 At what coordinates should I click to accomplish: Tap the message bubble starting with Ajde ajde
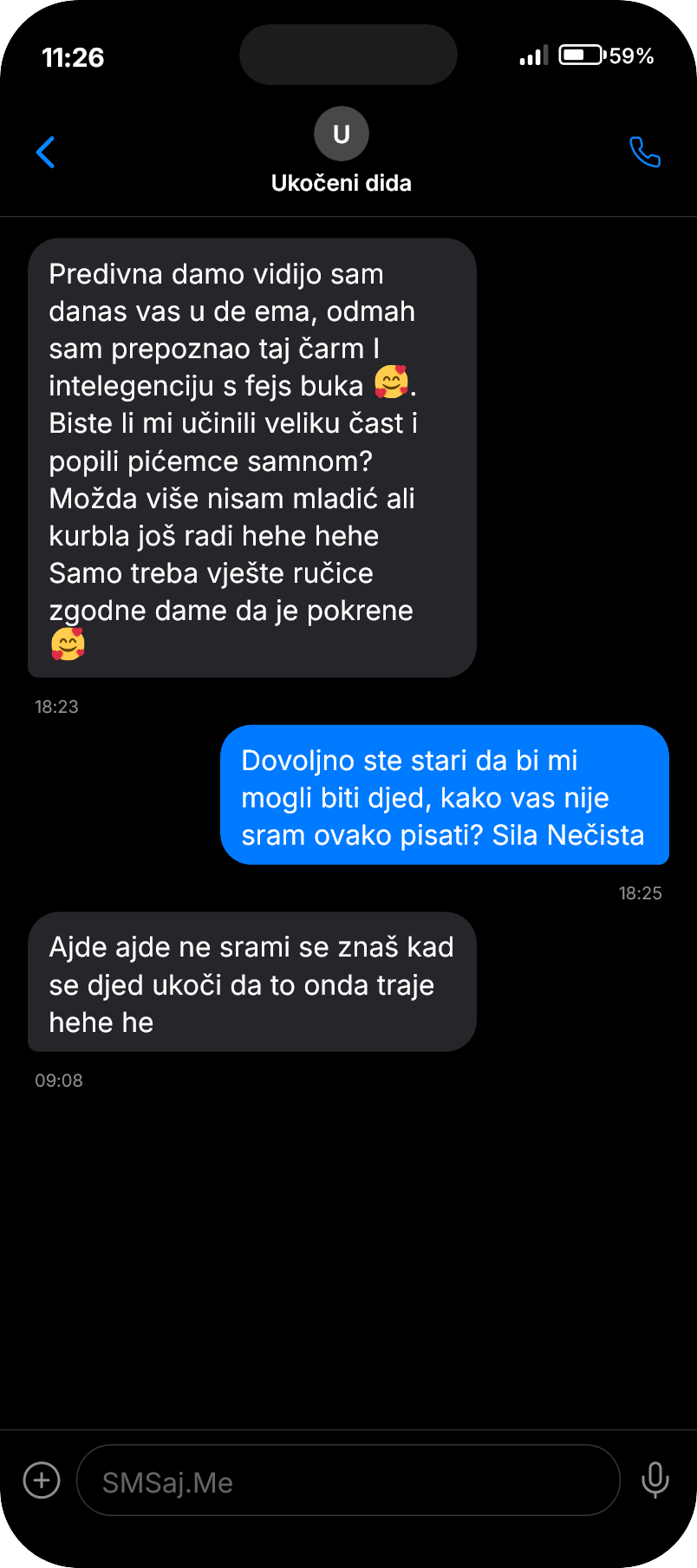pos(251,983)
